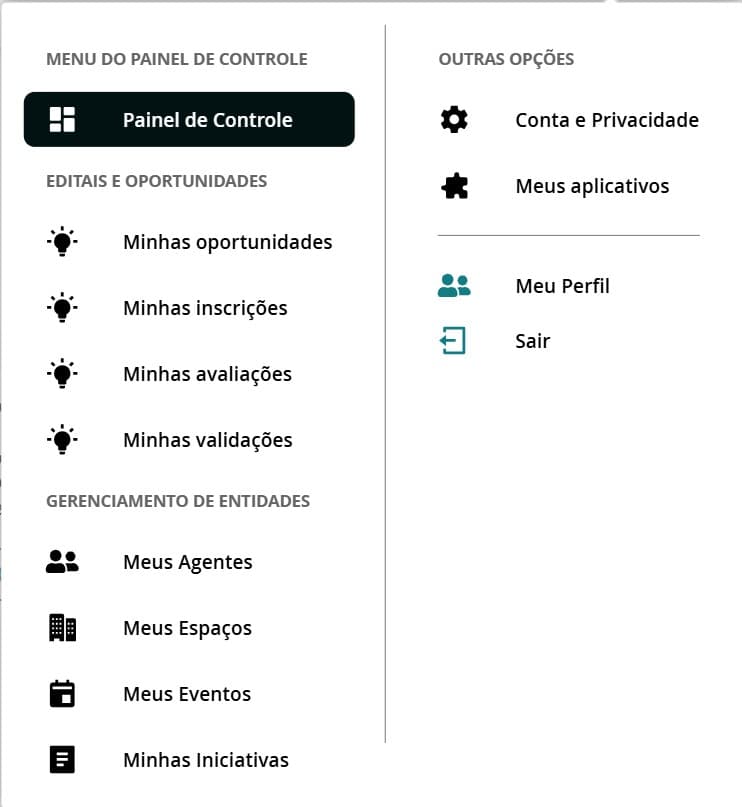
Task: Log out with Sair
Action: pyautogui.click(x=532, y=341)
